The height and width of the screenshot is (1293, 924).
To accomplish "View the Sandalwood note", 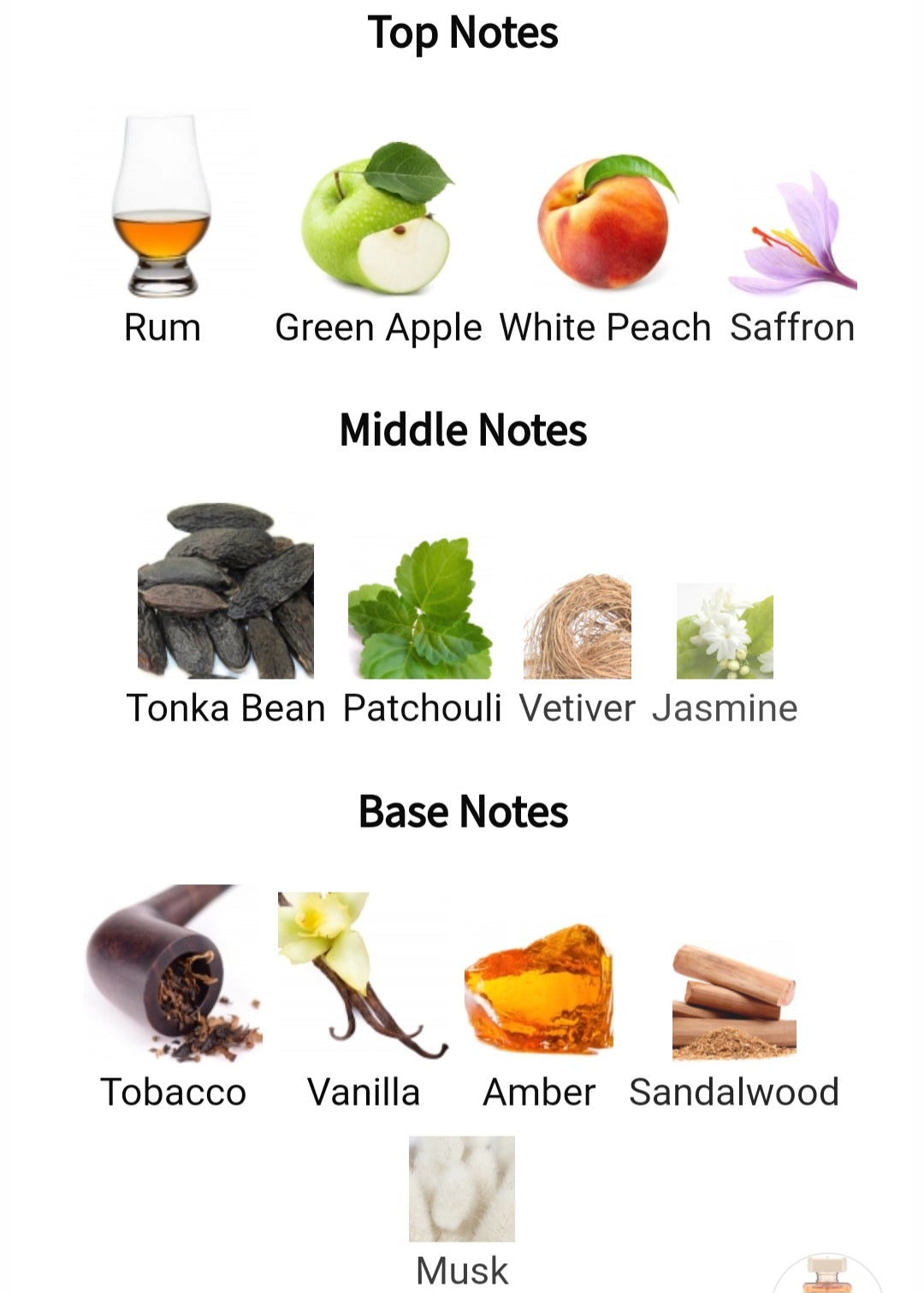I will click(x=734, y=1001).
